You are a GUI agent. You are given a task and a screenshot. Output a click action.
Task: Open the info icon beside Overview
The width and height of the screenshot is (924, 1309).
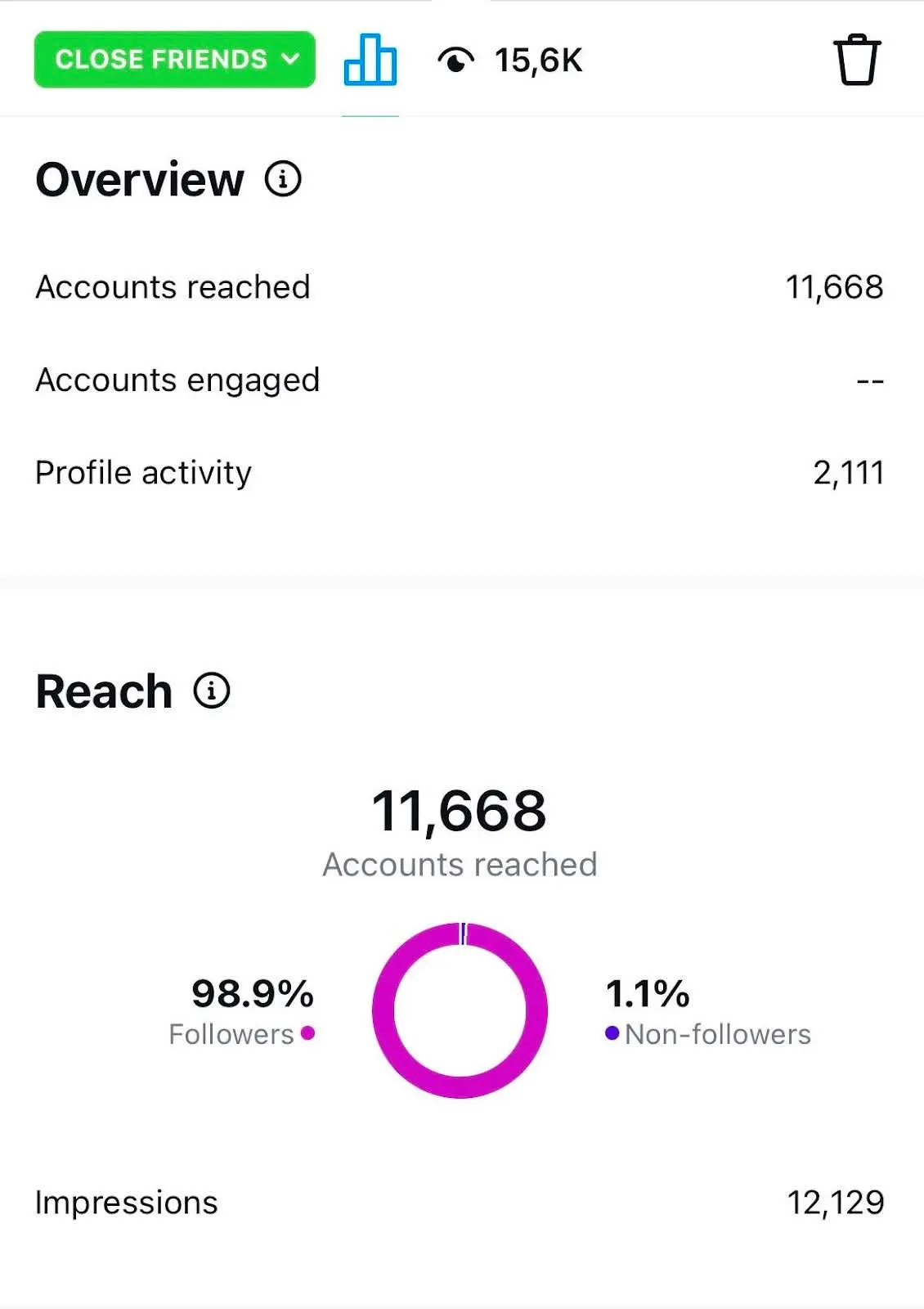point(283,178)
